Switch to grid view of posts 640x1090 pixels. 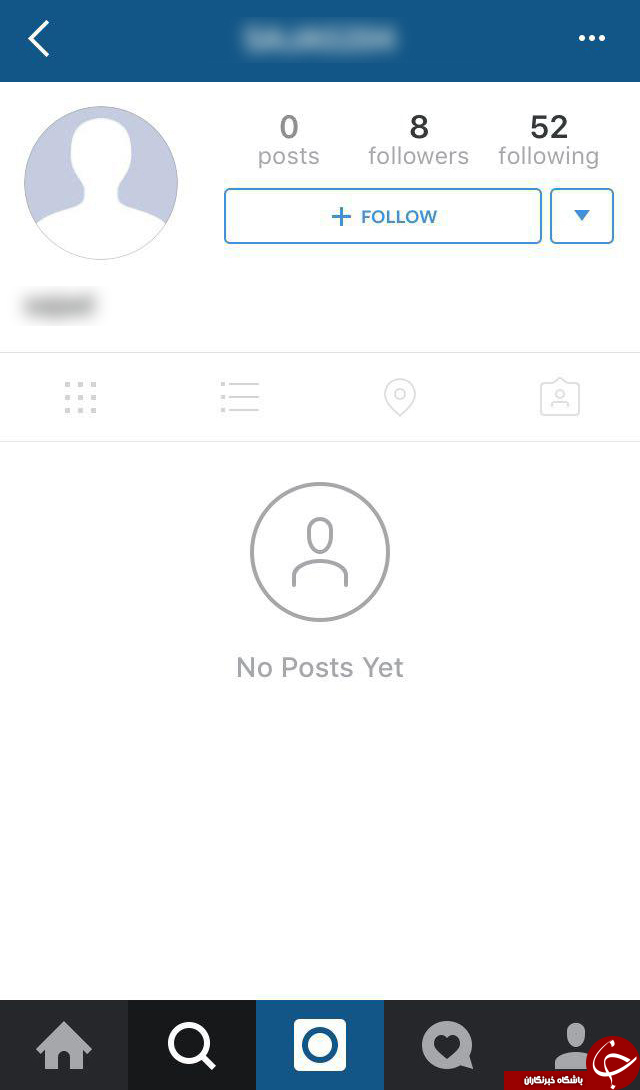point(81,398)
